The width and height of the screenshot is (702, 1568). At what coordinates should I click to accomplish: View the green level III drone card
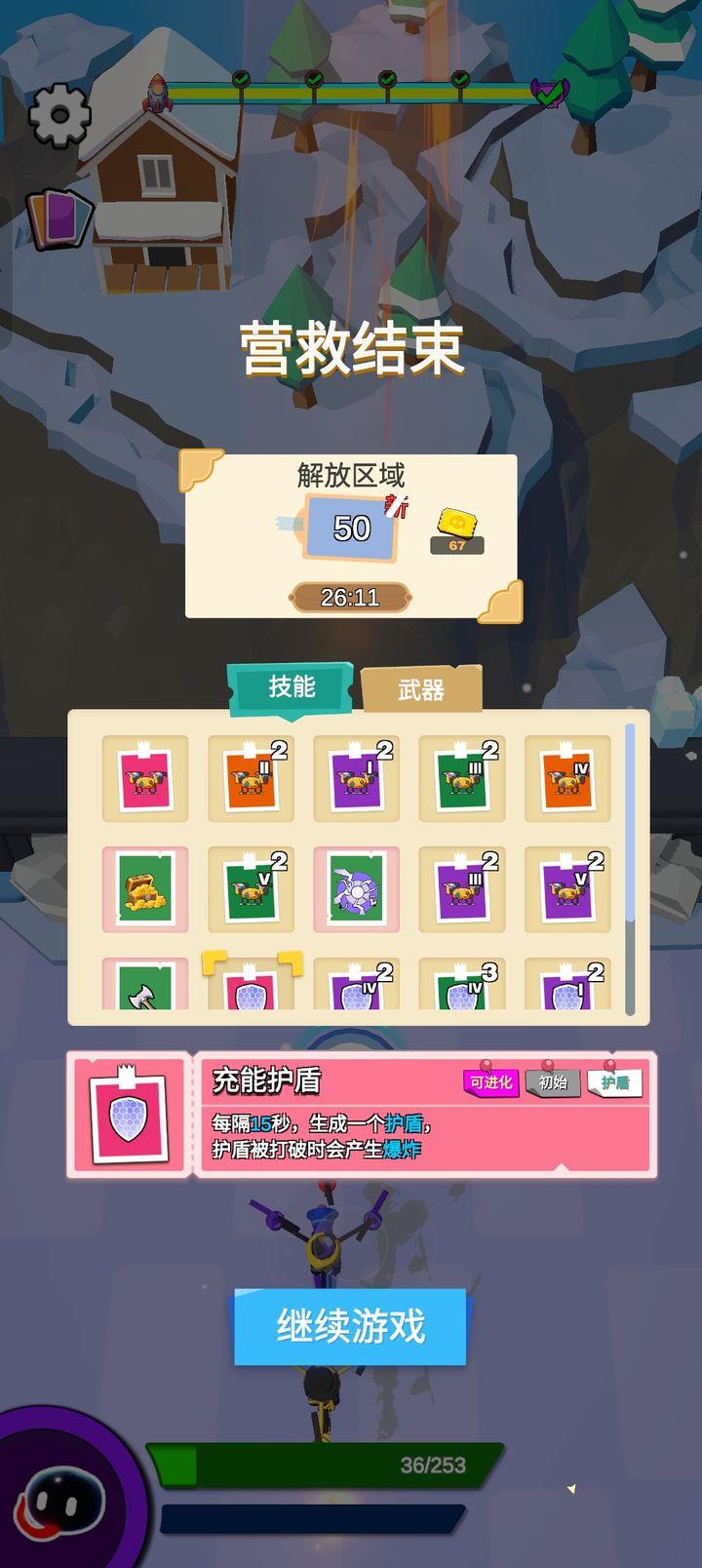click(461, 779)
